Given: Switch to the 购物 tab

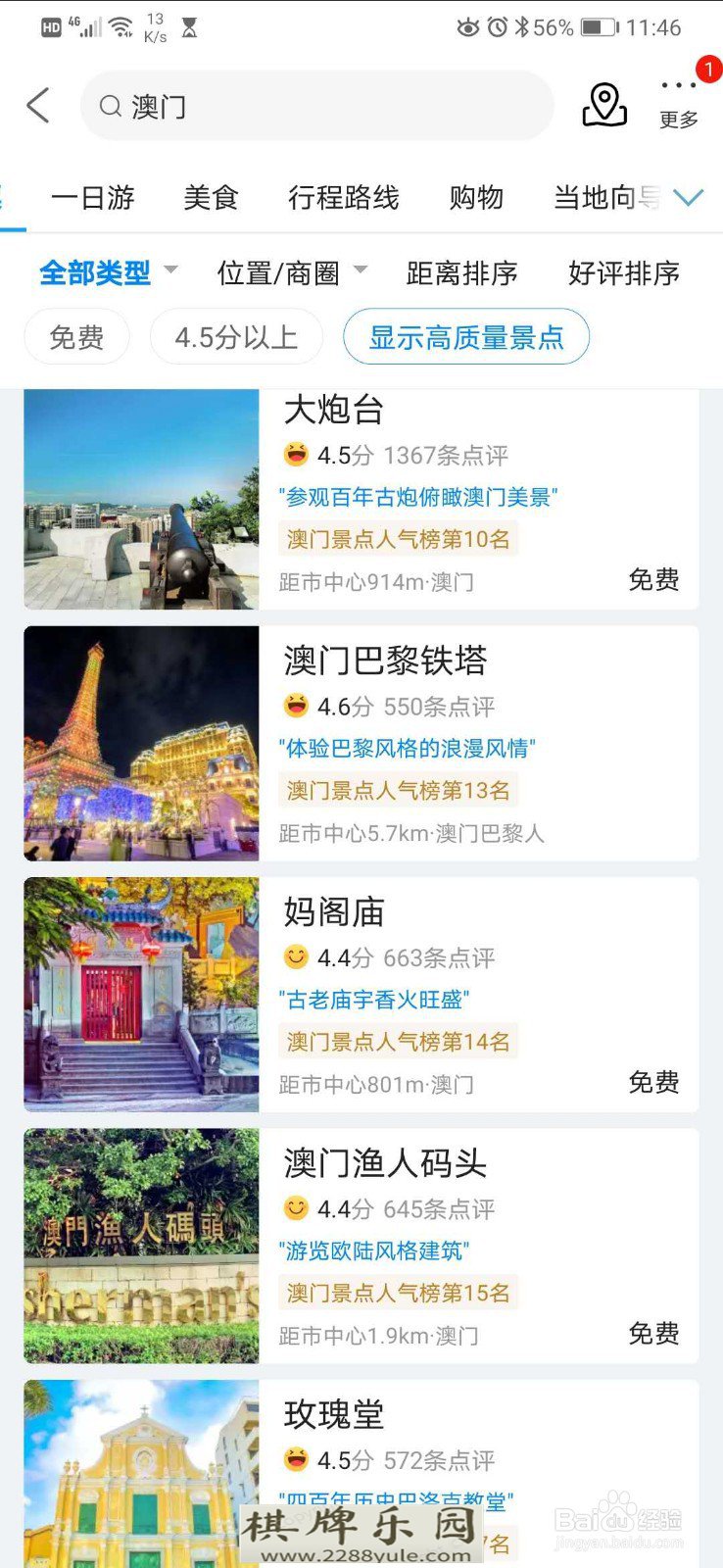Looking at the screenshot, I should [476, 198].
